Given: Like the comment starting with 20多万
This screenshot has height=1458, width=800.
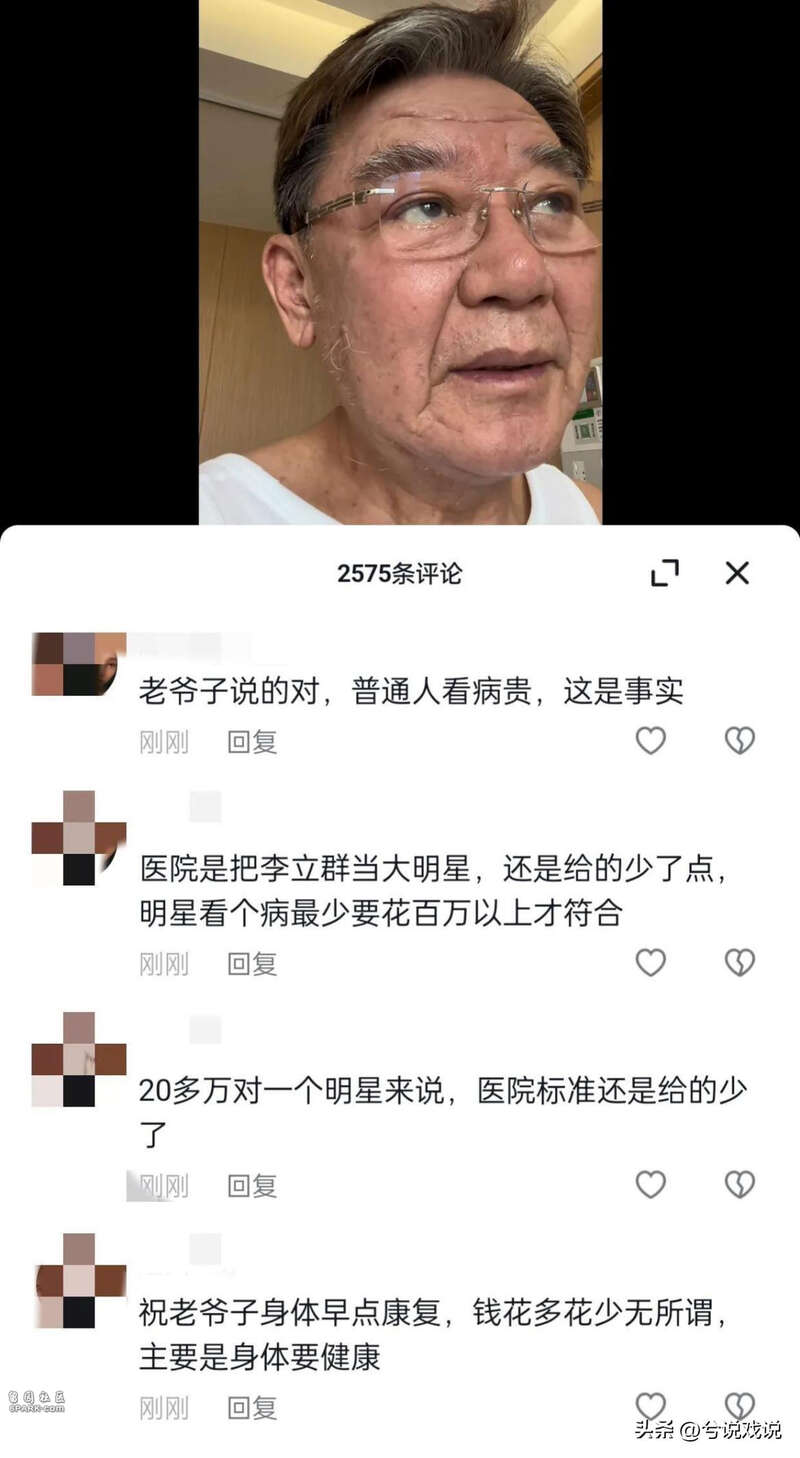Looking at the screenshot, I should (651, 1185).
